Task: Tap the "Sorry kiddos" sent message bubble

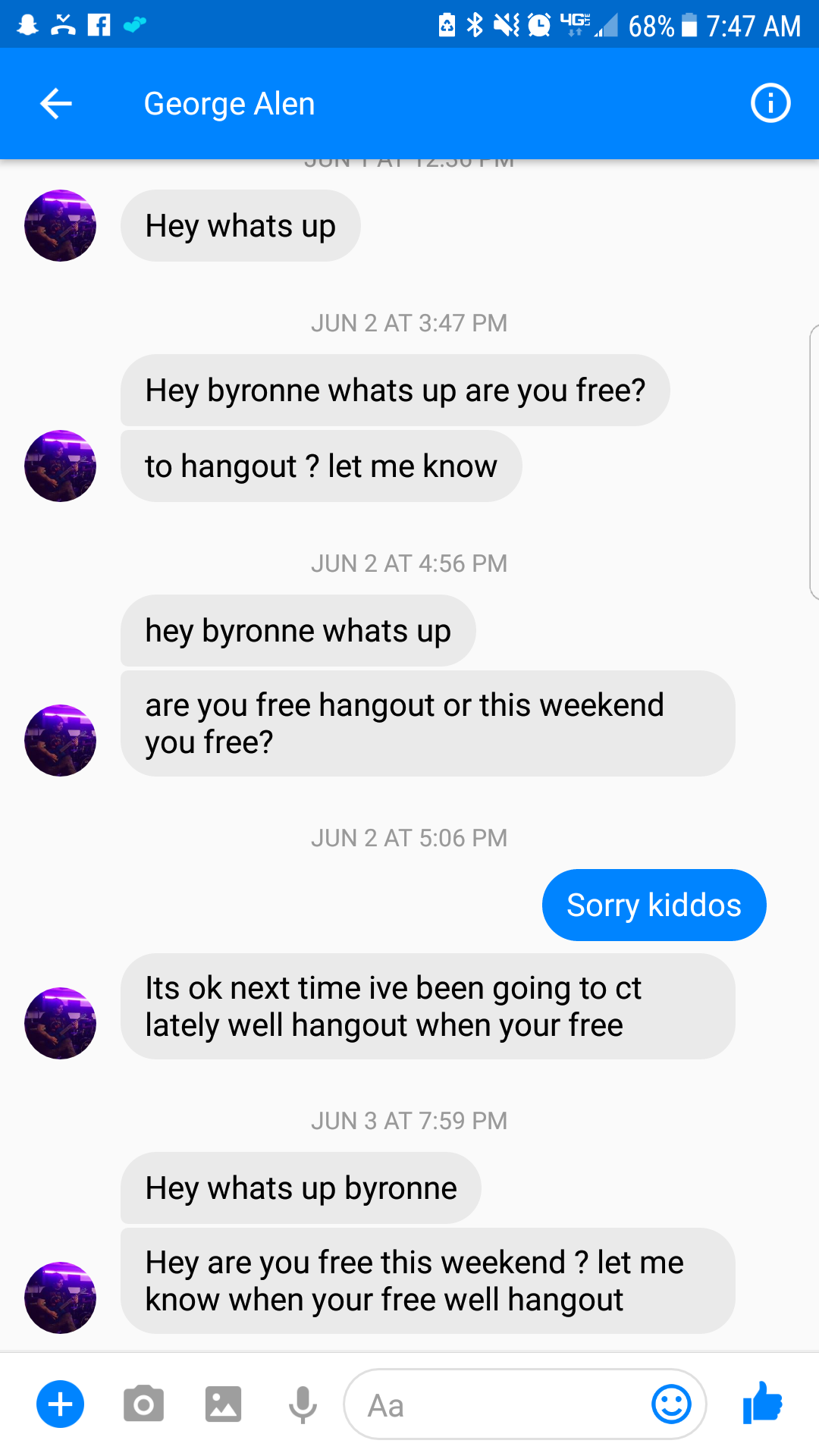Action: coord(654,905)
